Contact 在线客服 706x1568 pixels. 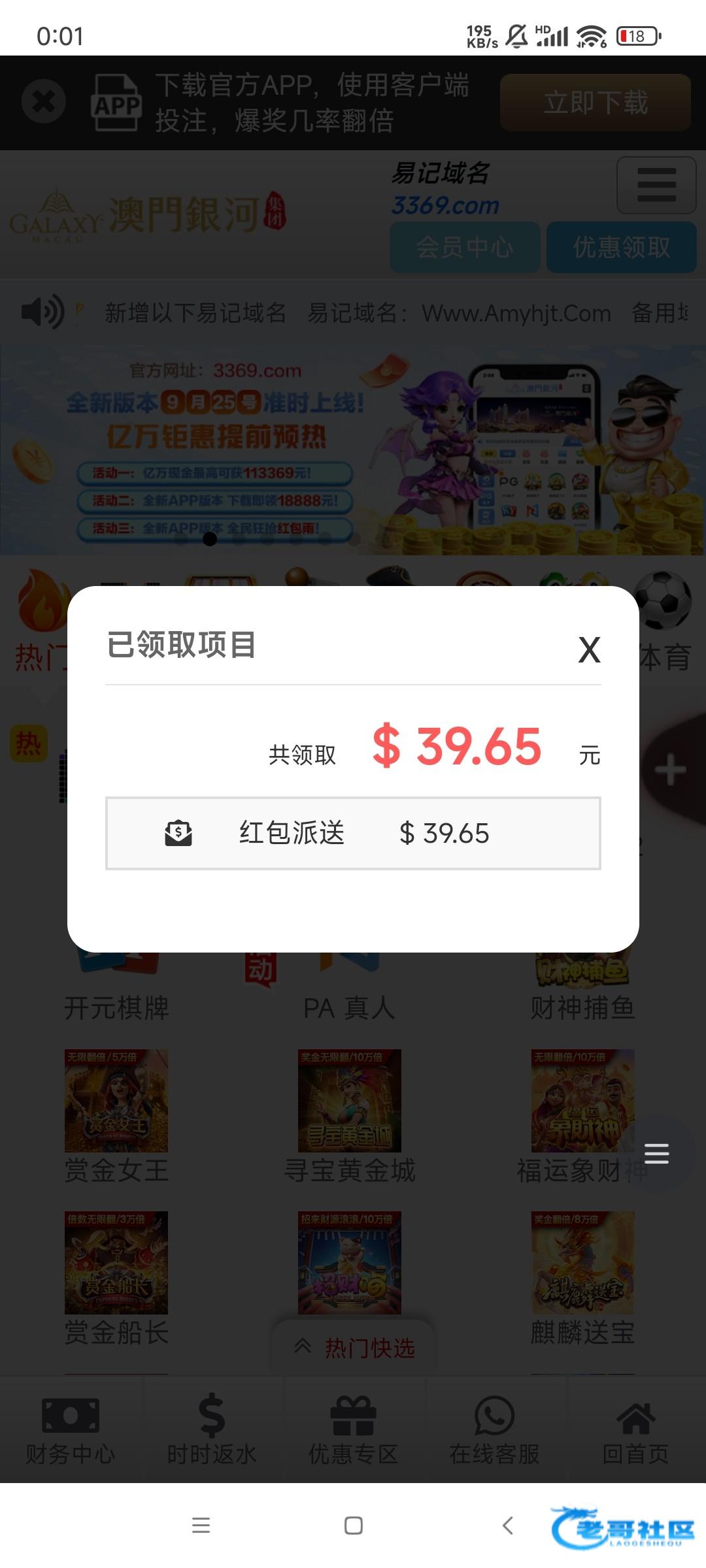tap(494, 1431)
